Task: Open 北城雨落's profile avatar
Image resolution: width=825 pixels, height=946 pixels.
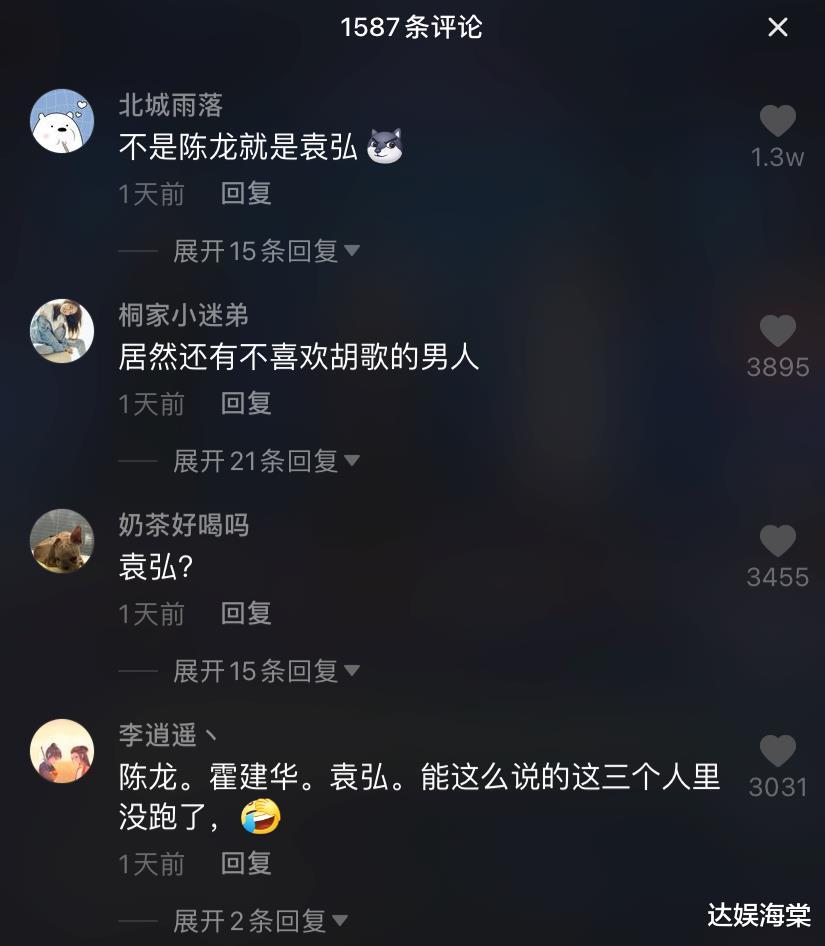Action: [62, 120]
